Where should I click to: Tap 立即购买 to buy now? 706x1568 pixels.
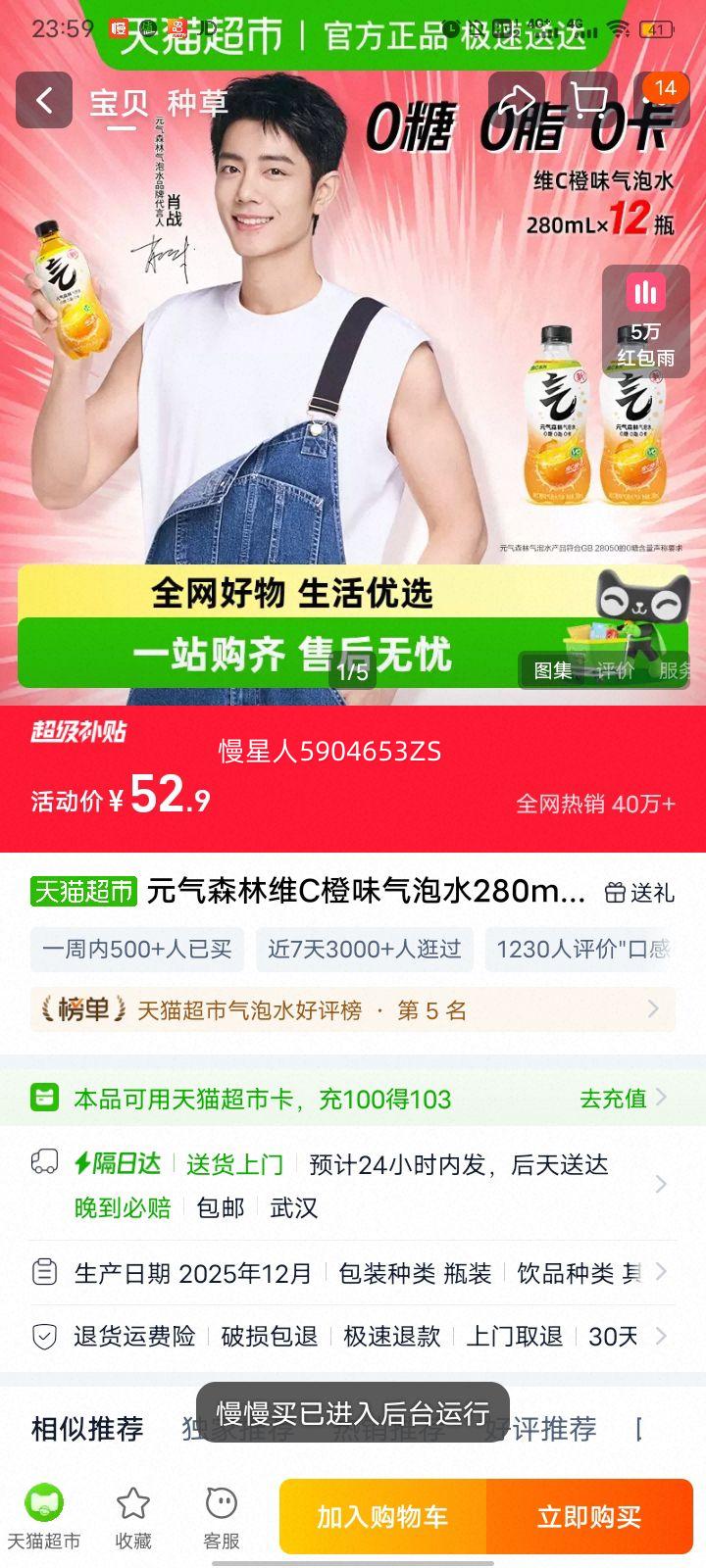click(x=589, y=1516)
